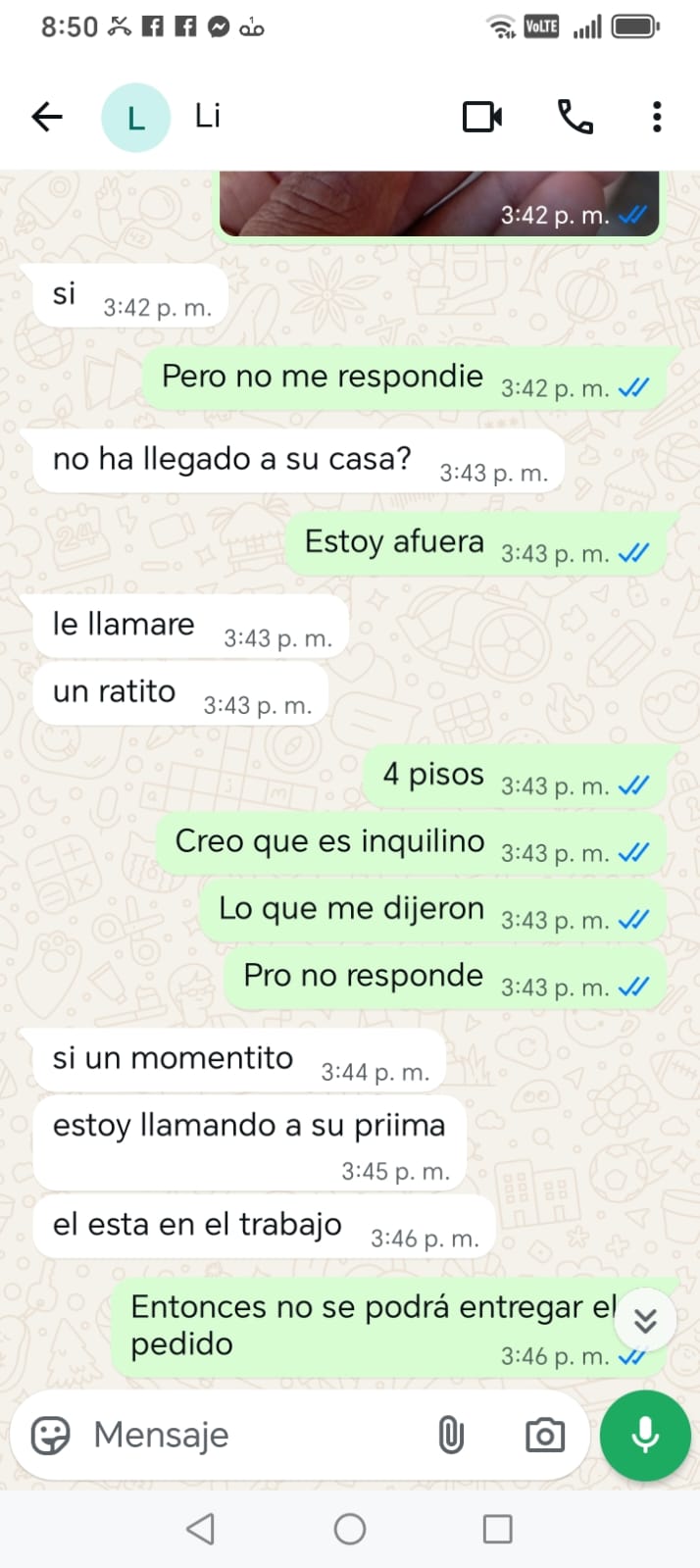
Task: Attach a file with the paperclip
Action: pyautogui.click(x=450, y=1436)
